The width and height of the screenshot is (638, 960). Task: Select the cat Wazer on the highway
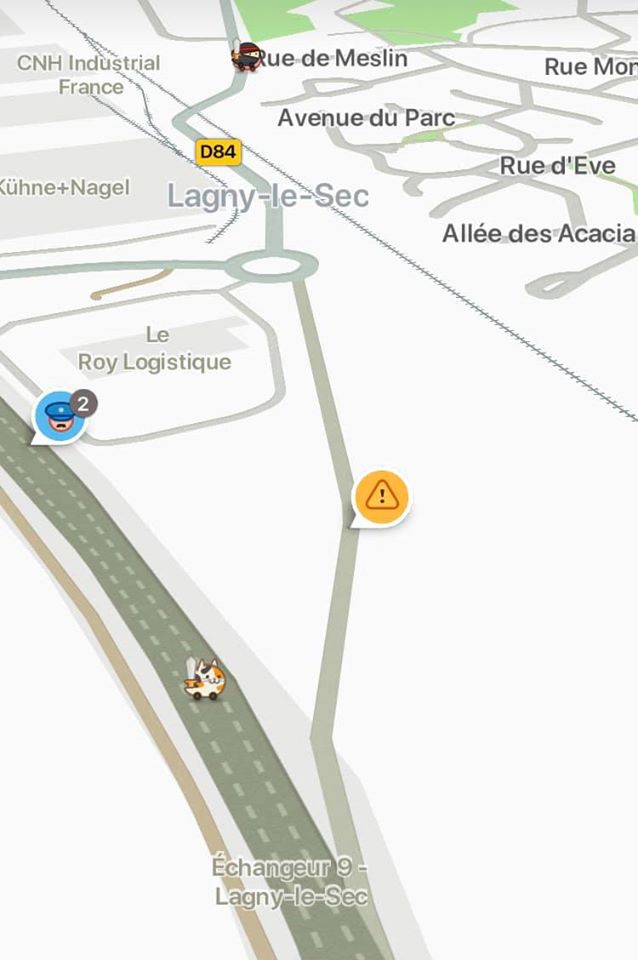[x=206, y=679]
